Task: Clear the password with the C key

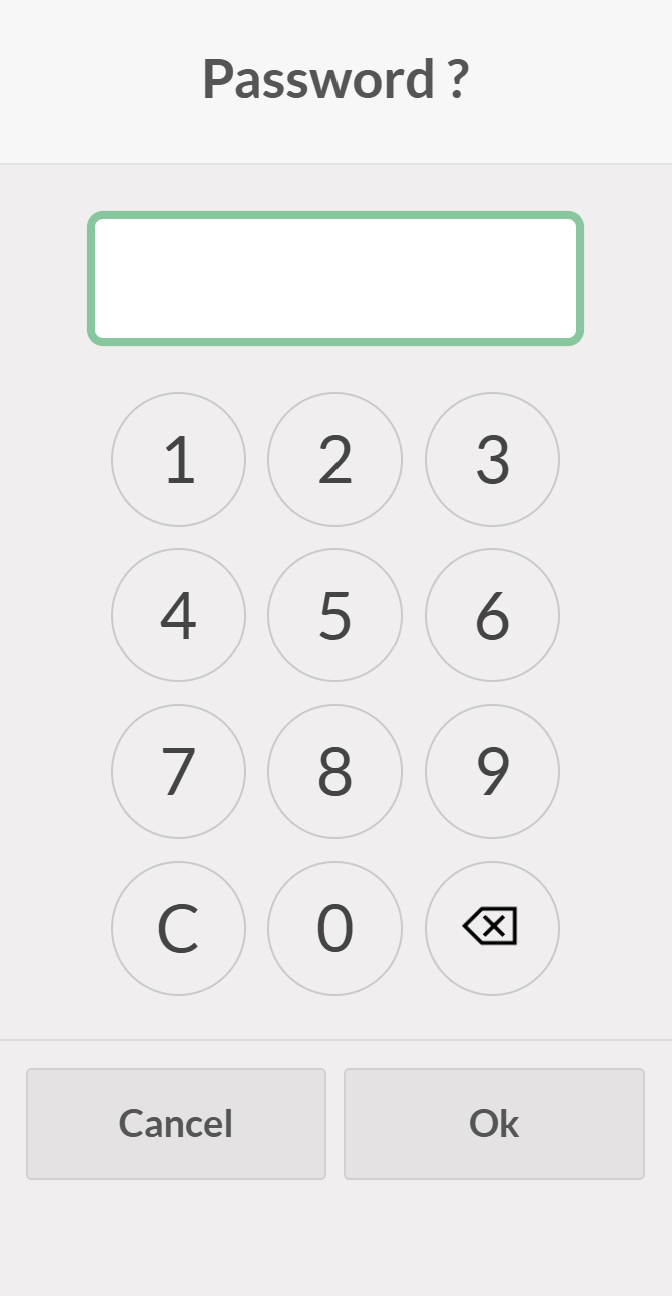Action: coord(178,928)
